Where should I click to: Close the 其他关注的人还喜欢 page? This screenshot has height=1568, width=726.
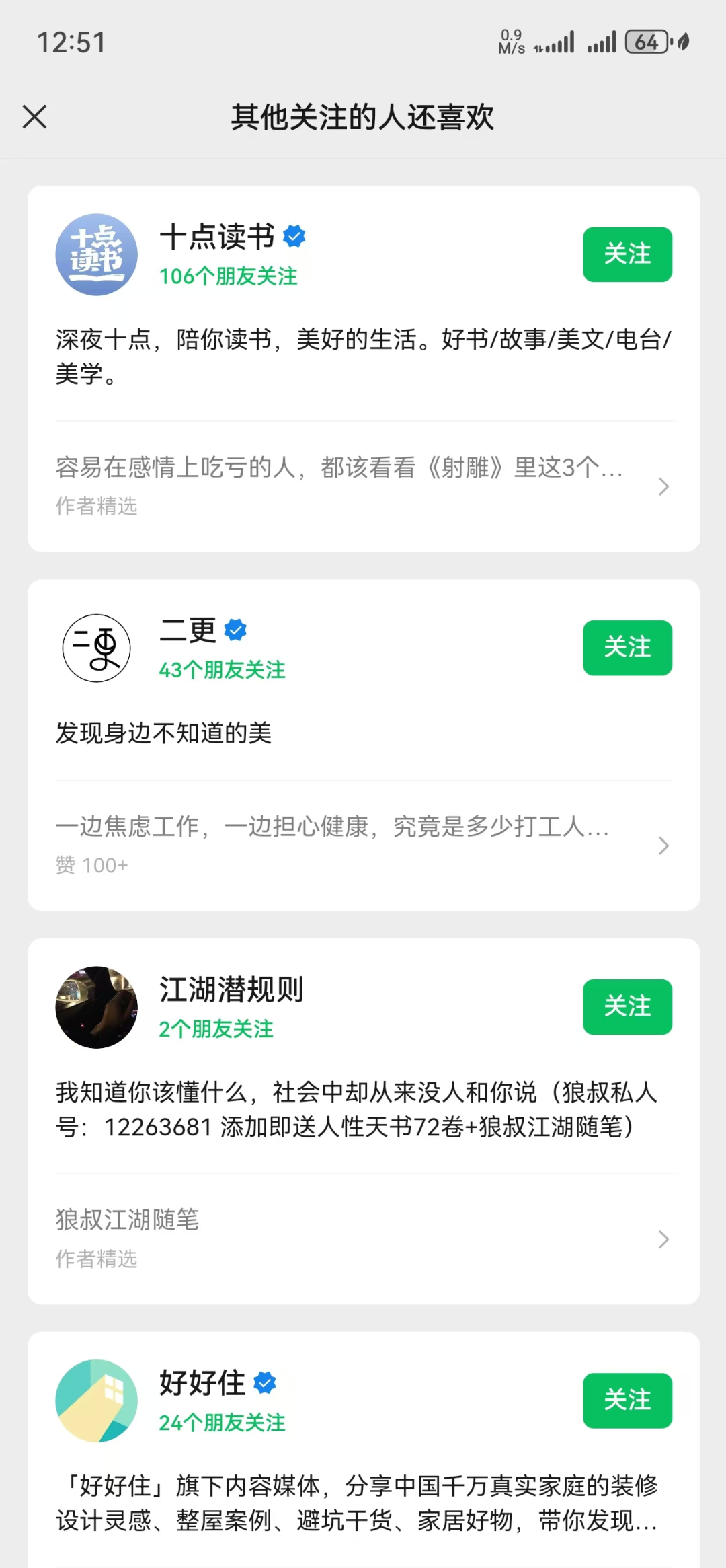point(35,116)
